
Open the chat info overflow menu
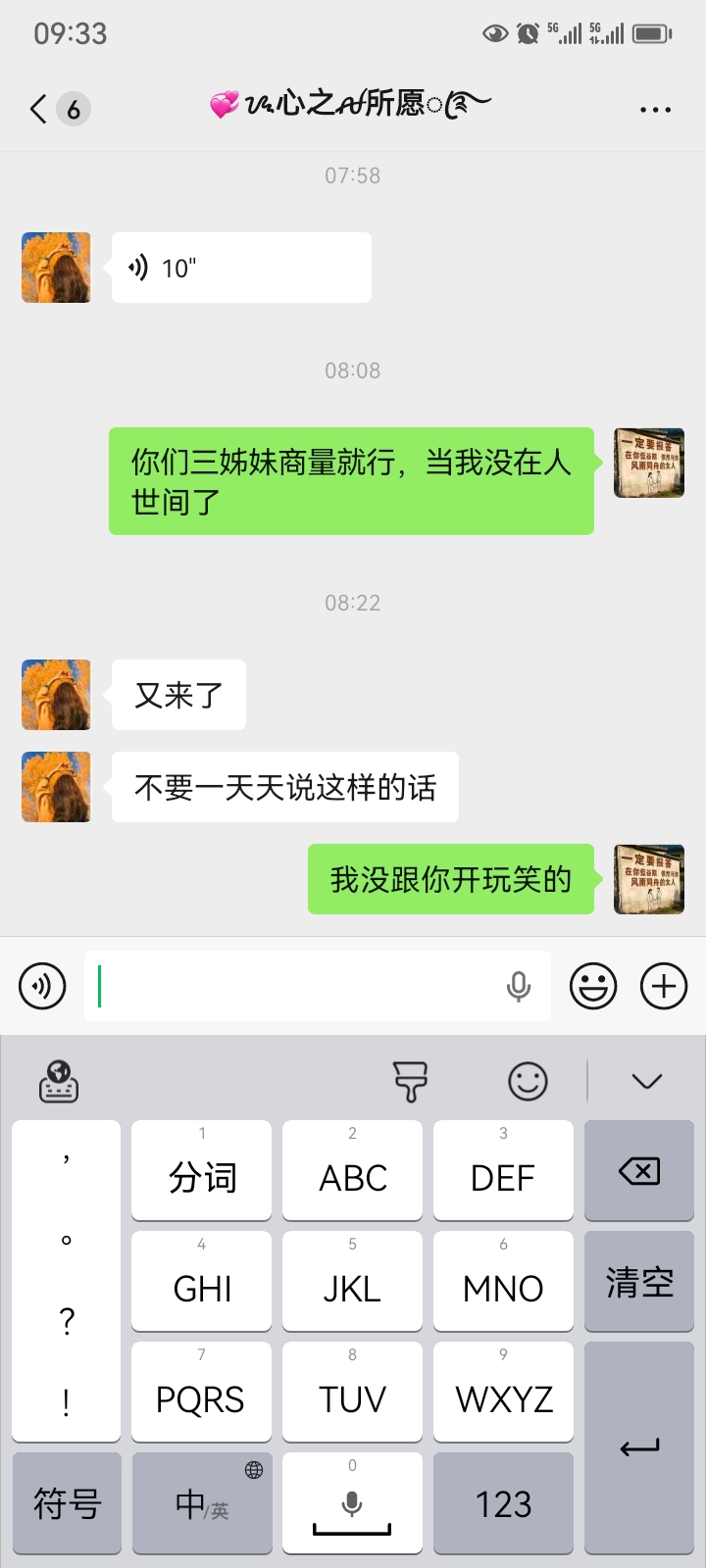655,109
